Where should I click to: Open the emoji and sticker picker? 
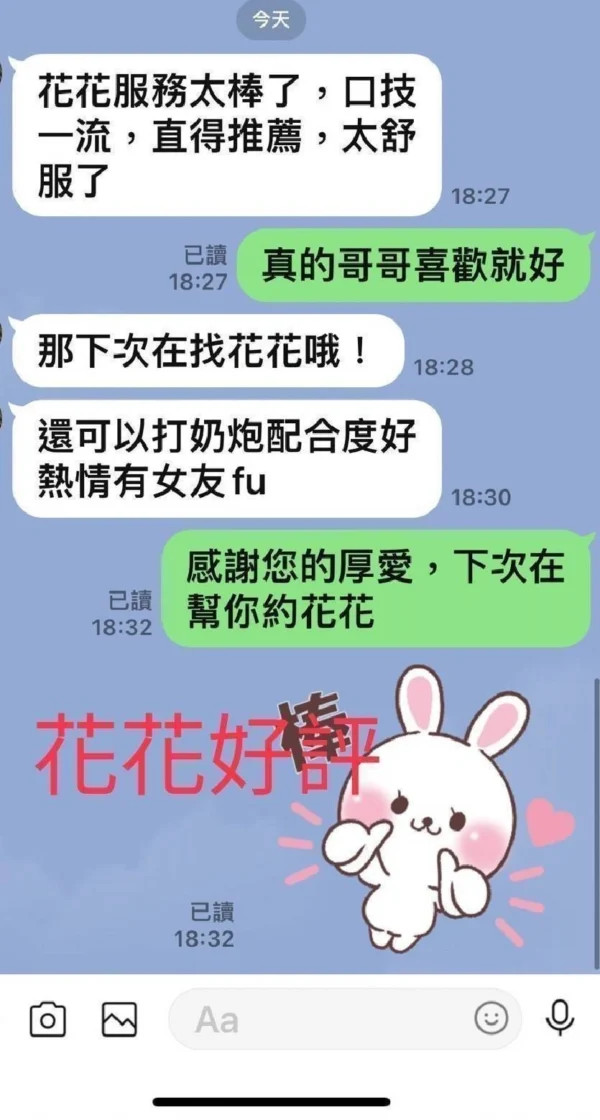coord(490,1019)
